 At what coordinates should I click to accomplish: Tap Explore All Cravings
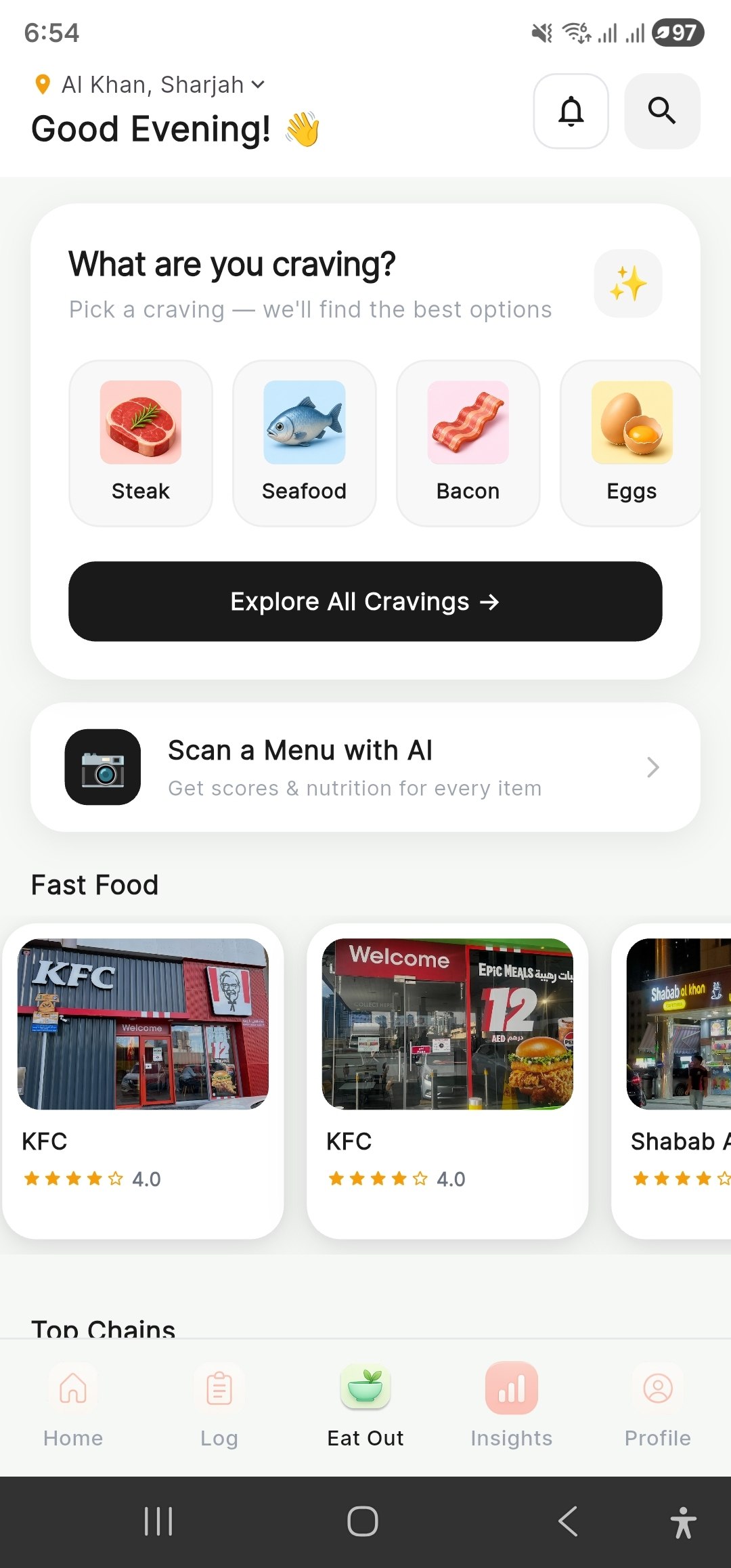click(365, 601)
